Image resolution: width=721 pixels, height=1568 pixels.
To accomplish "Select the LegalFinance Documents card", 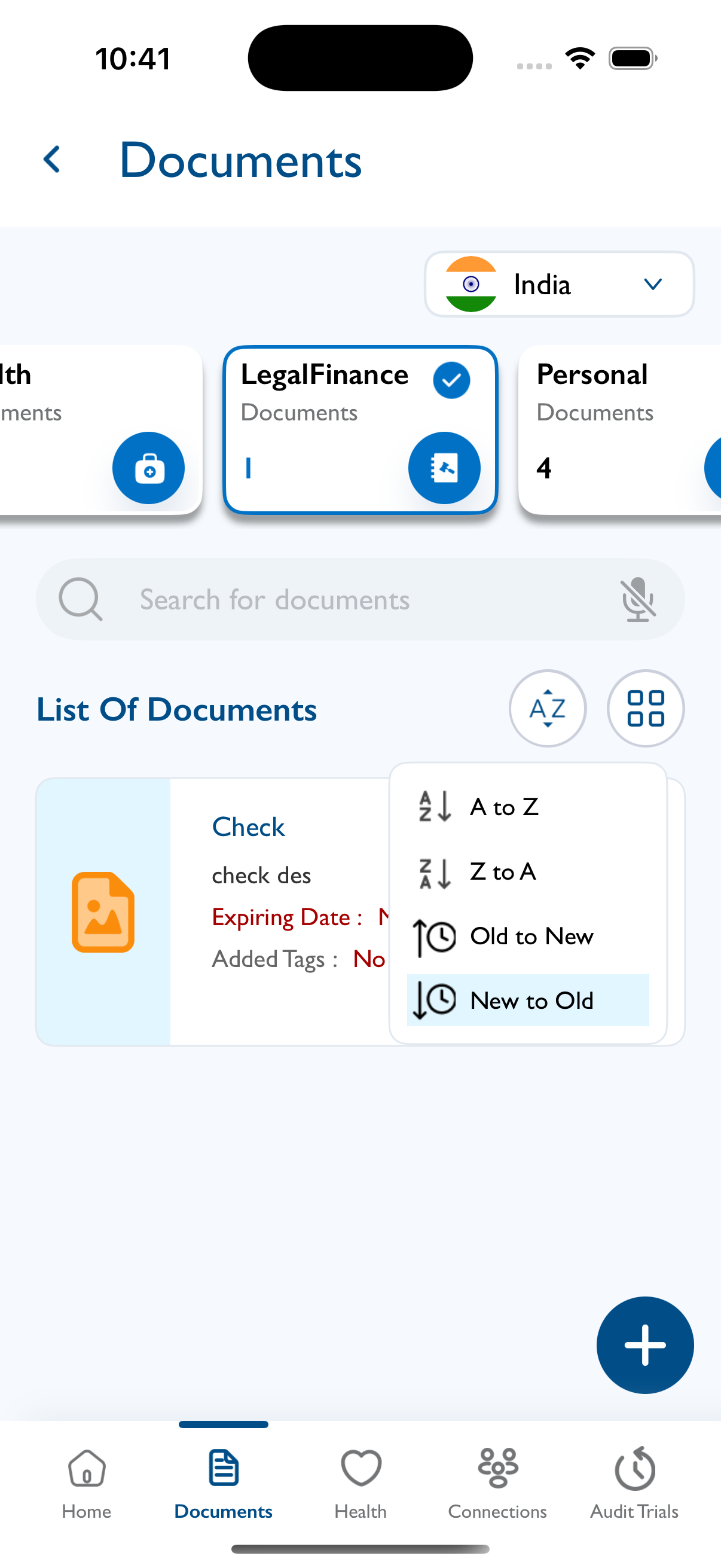I will [360, 431].
